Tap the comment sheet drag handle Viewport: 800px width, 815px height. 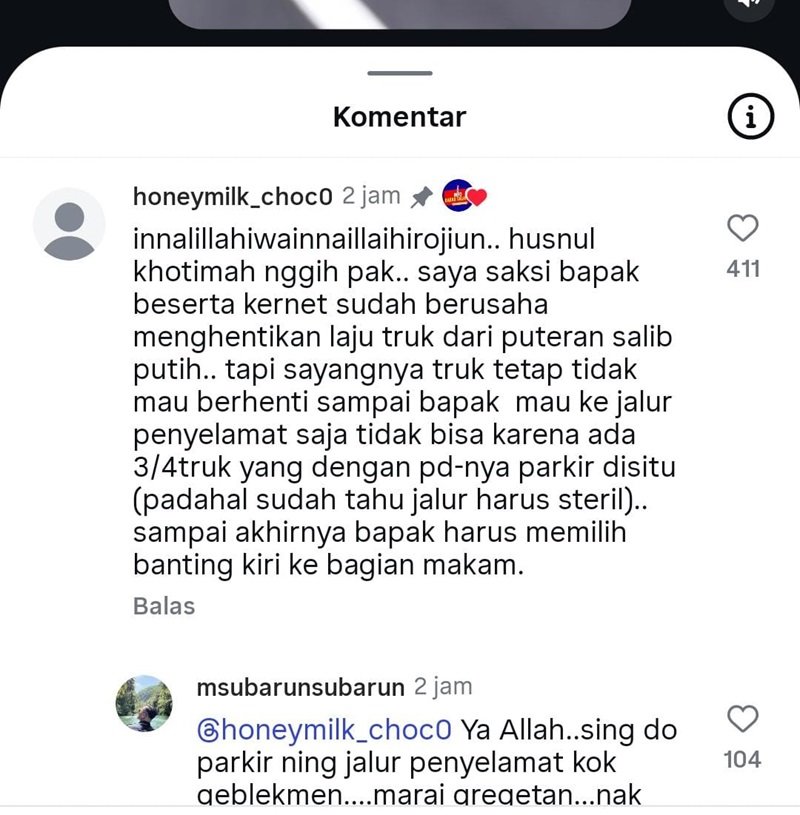(399, 73)
